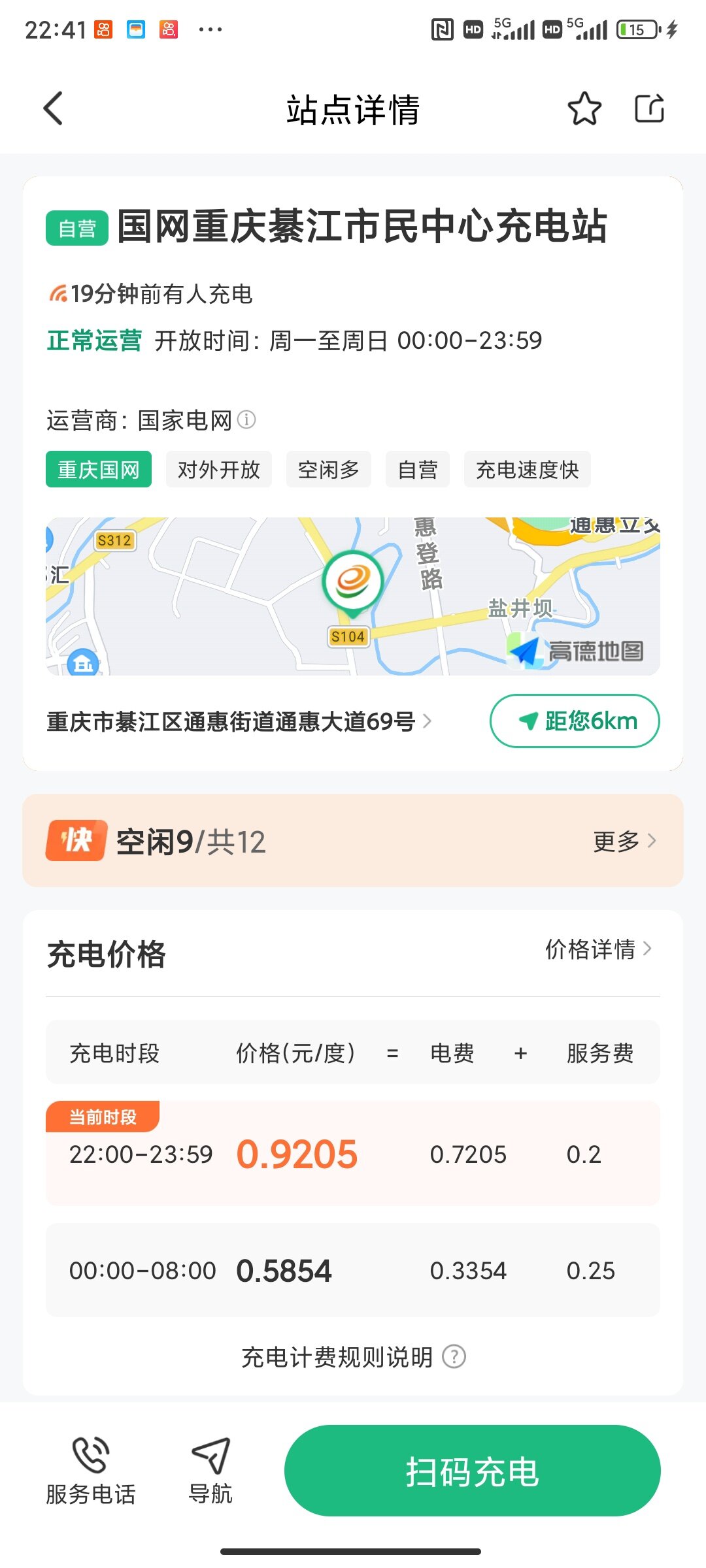Share this charging station
The height and width of the screenshot is (1568, 706).
[x=649, y=108]
